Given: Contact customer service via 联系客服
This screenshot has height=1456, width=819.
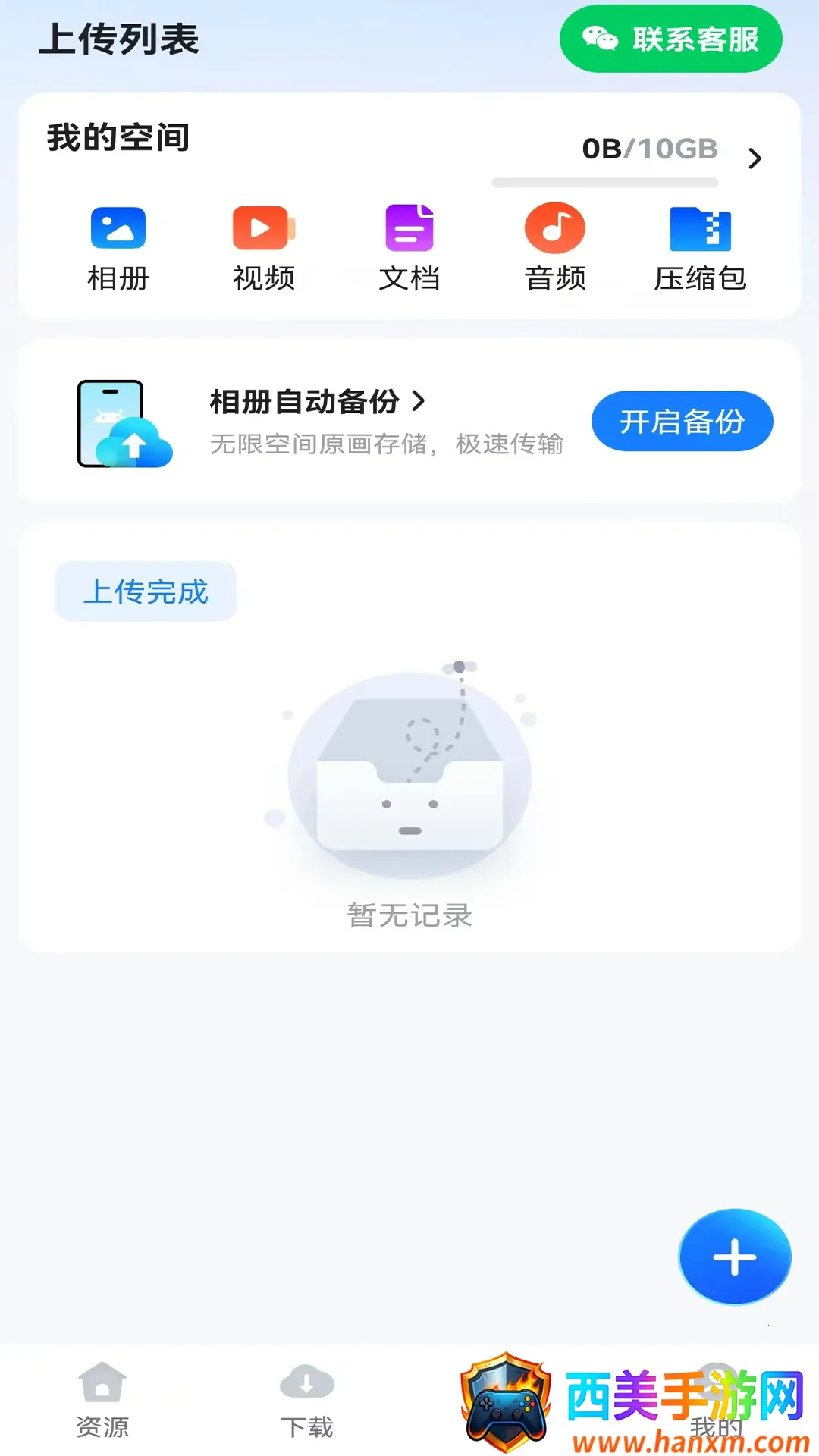Looking at the screenshot, I should [670, 39].
